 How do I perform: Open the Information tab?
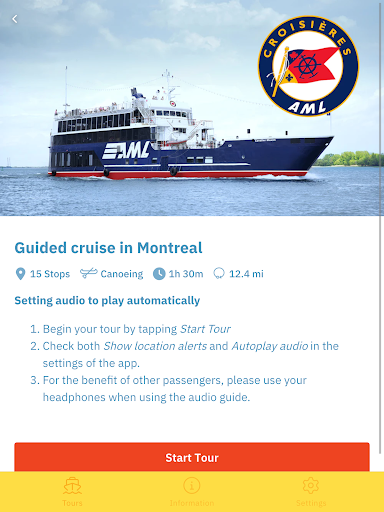(x=192, y=492)
